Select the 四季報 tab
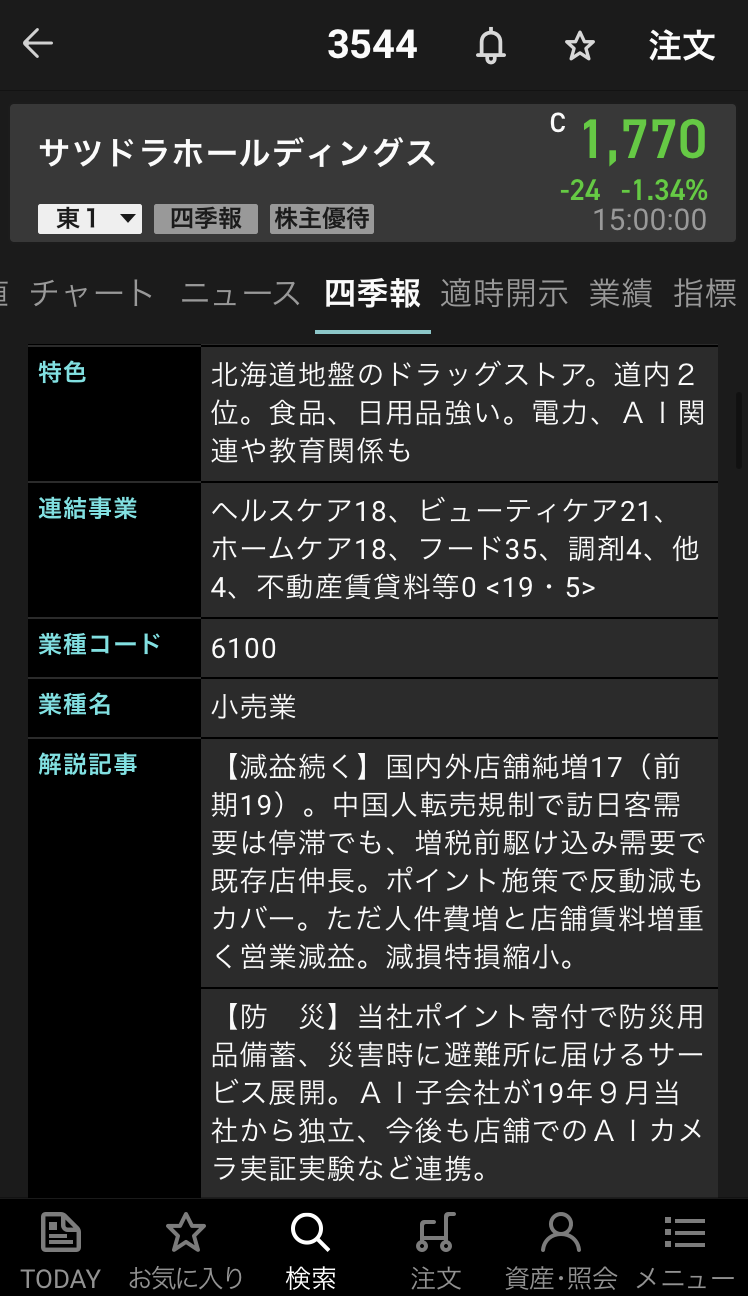This screenshot has height=1296, width=748. point(372,293)
